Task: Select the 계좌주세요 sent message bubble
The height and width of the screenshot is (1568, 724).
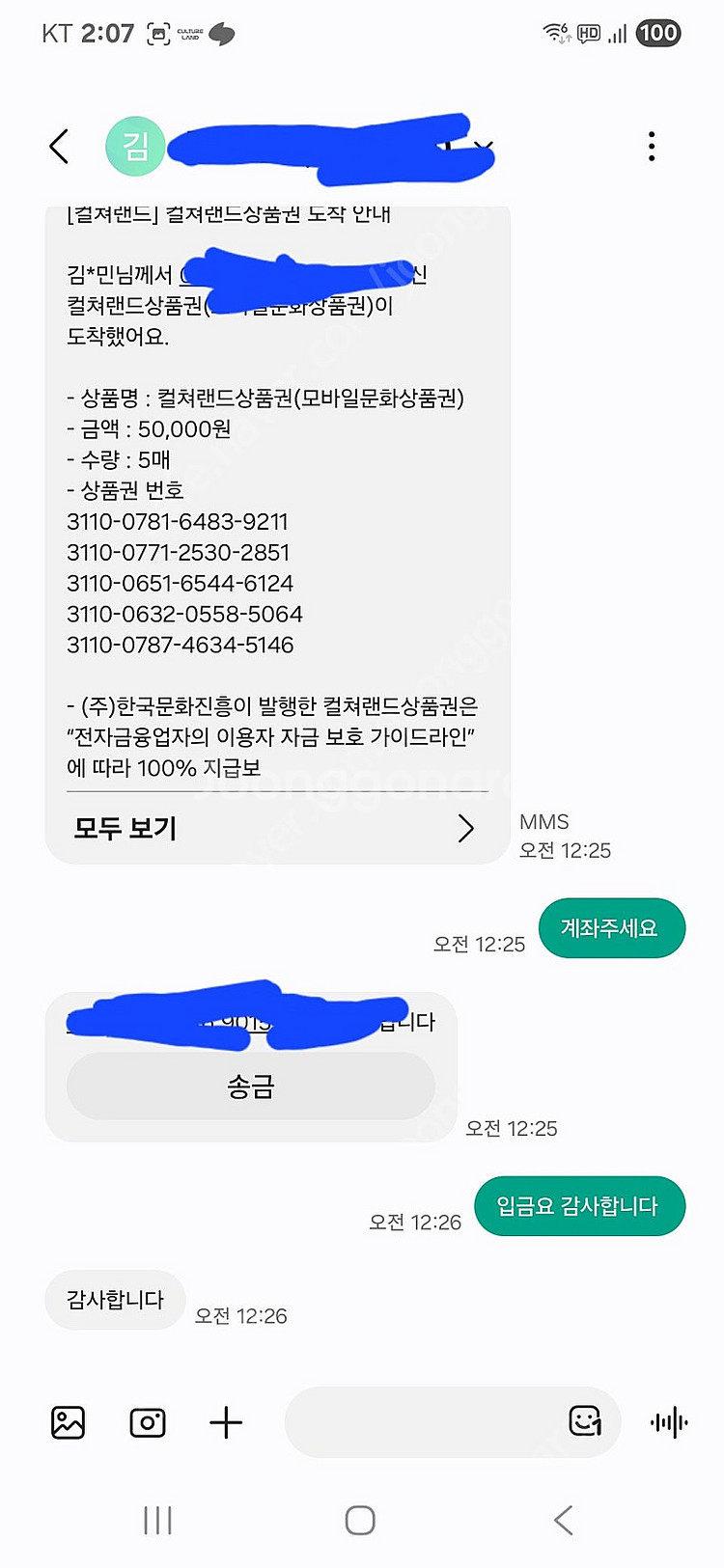Action: click(x=612, y=928)
